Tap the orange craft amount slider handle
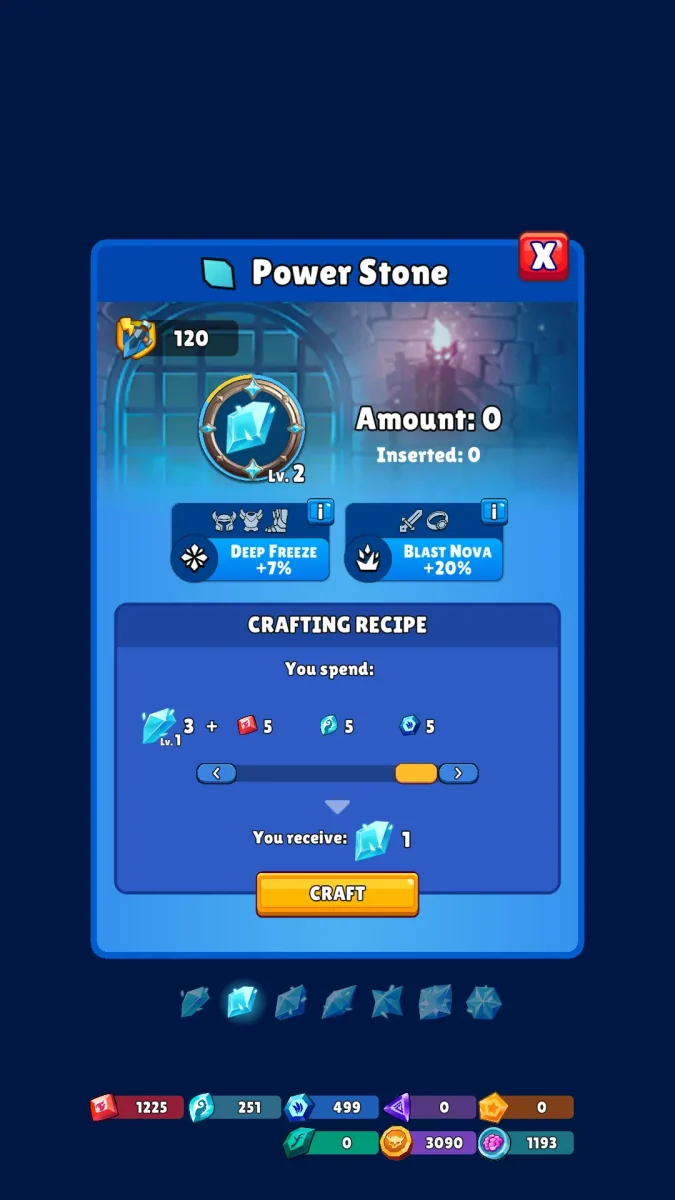The height and width of the screenshot is (1200, 675). (x=416, y=773)
